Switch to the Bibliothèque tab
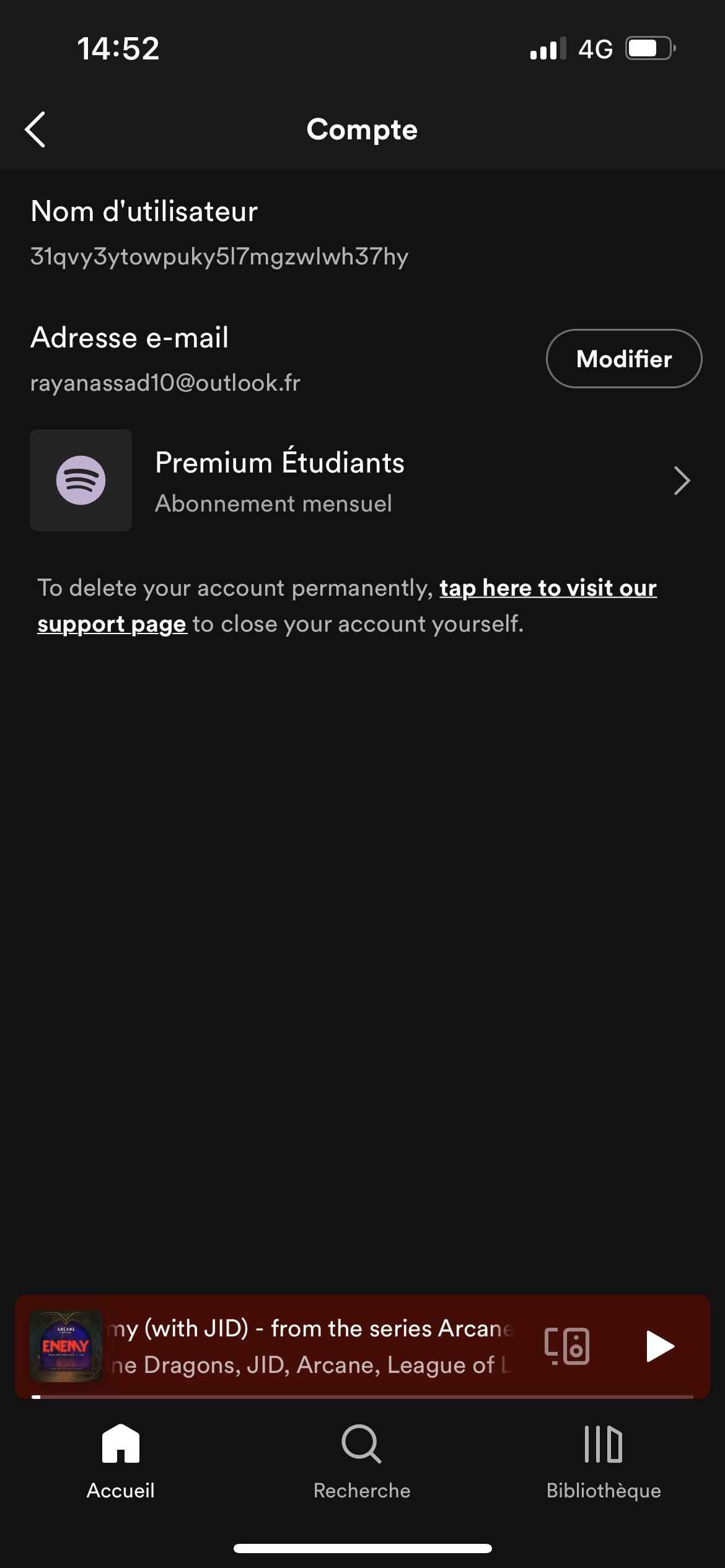 604,1461
